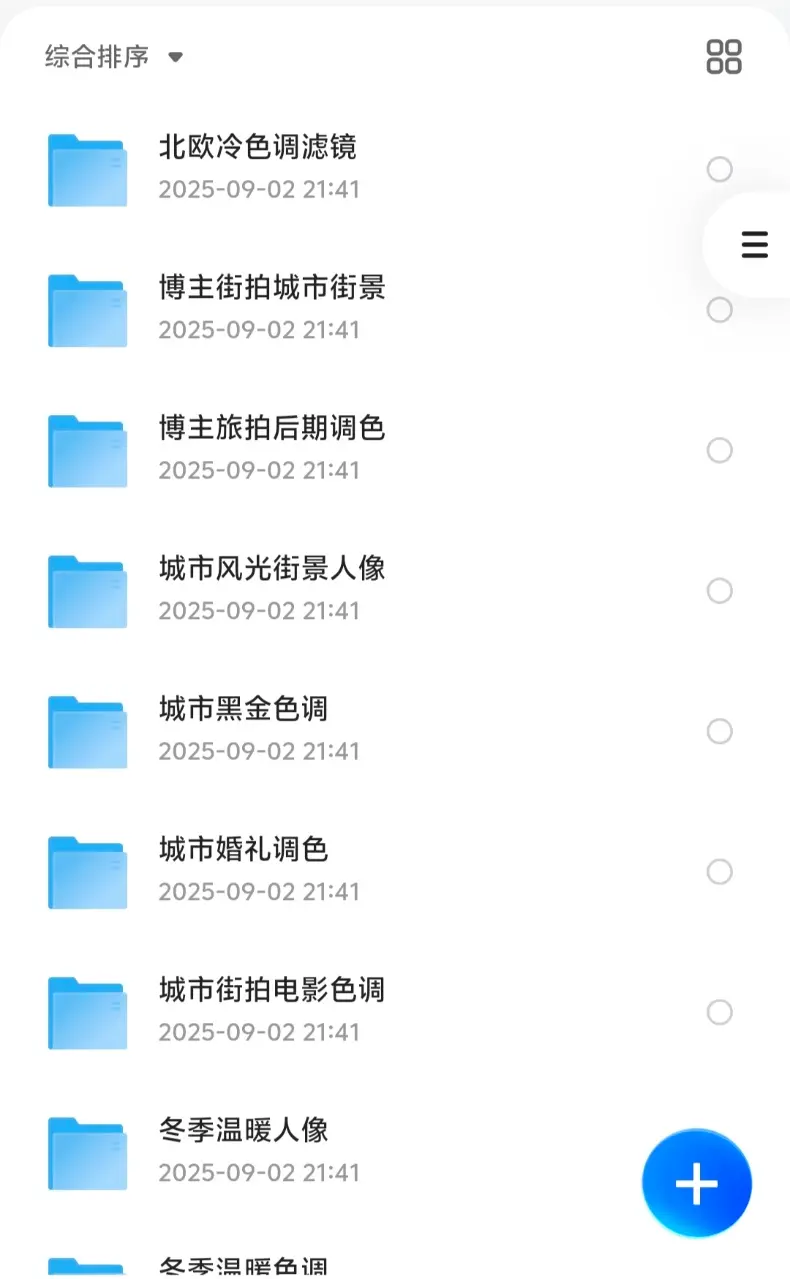Open the 城市黑金色调 folder icon
The height and width of the screenshot is (1279, 790).
pyautogui.click(x=87, y=731)
